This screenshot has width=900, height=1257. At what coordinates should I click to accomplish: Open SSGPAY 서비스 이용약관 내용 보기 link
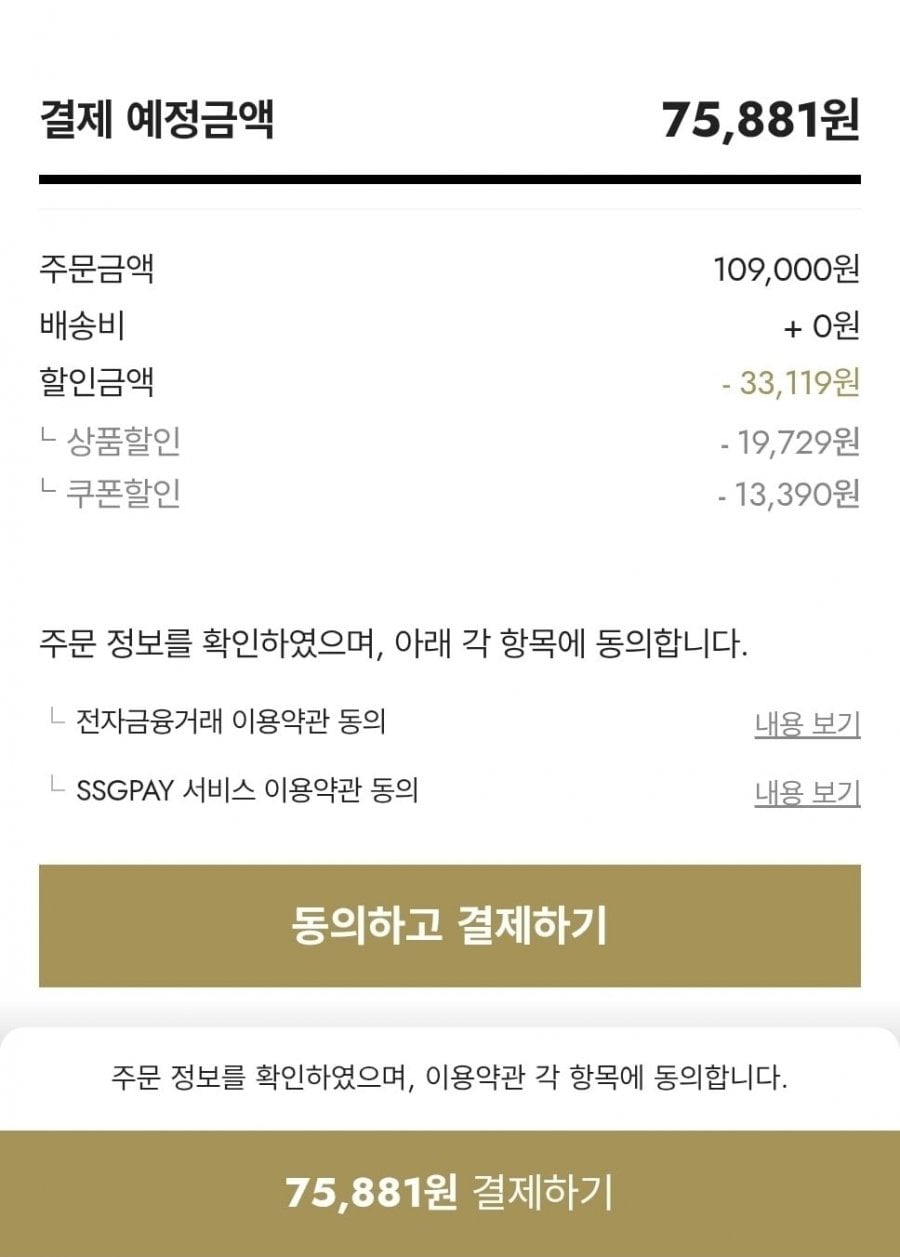click(807, 794)
